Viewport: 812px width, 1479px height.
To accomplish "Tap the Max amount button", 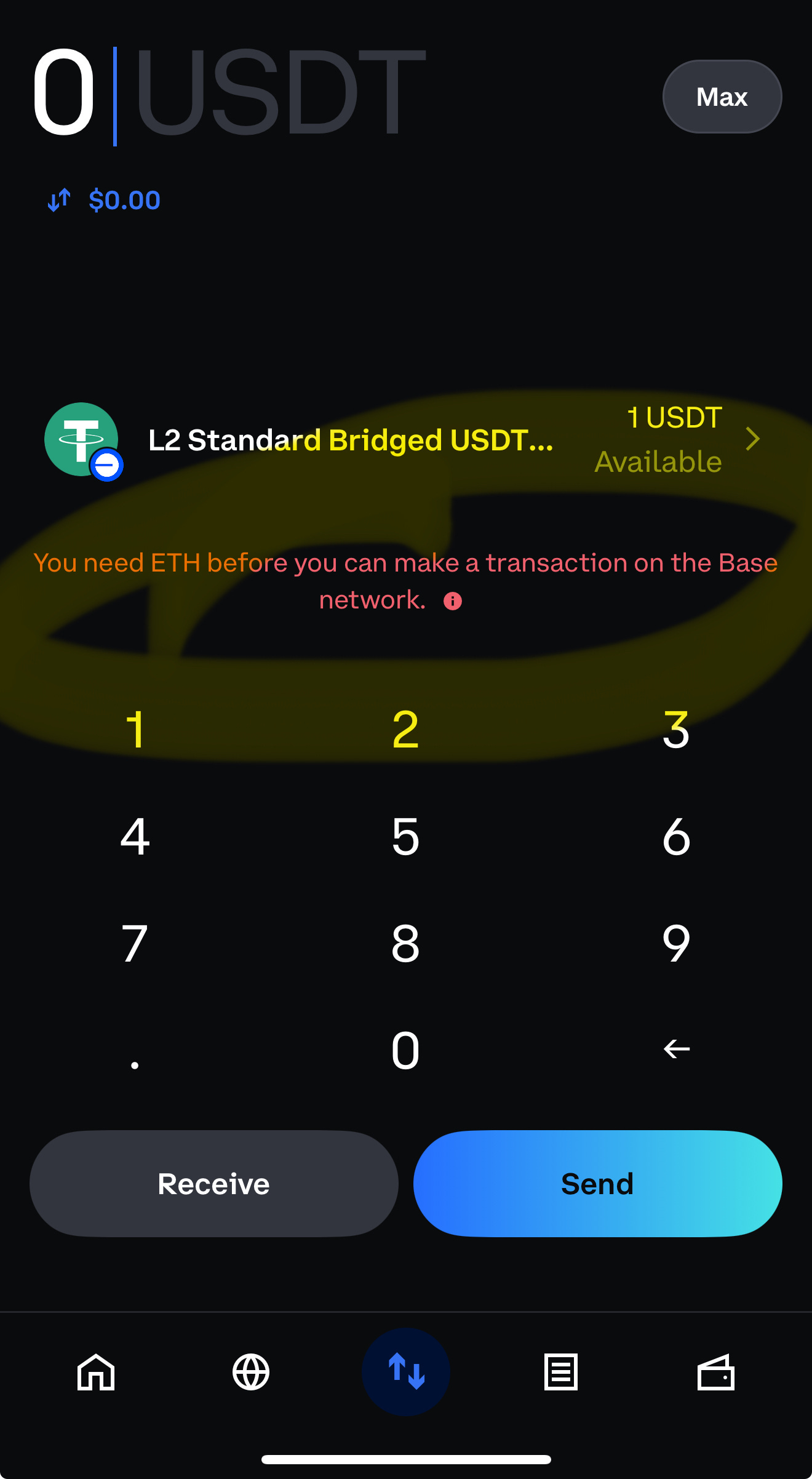I will click(722, 97).
